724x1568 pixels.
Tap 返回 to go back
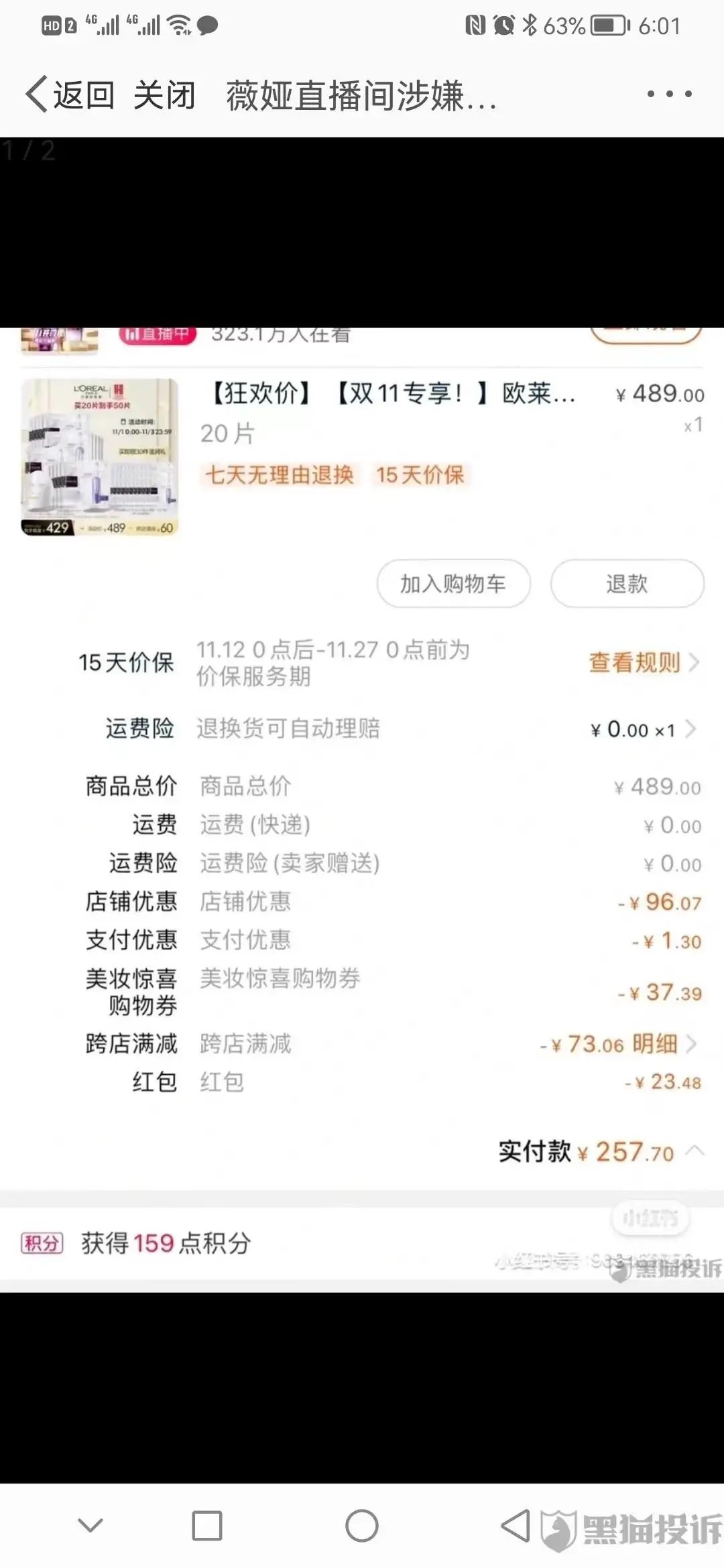point(70,94)
